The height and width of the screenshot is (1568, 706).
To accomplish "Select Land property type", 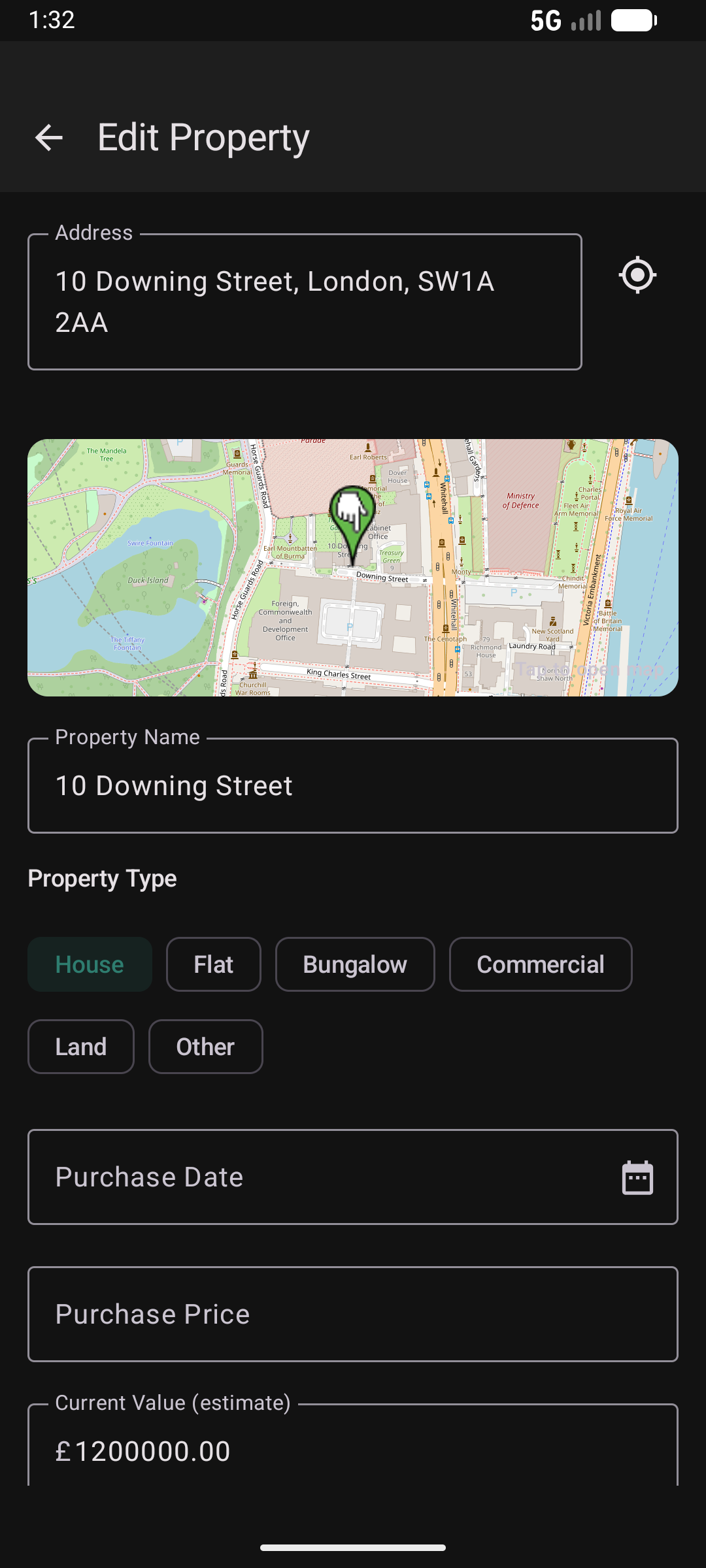I will point(80,1046).
